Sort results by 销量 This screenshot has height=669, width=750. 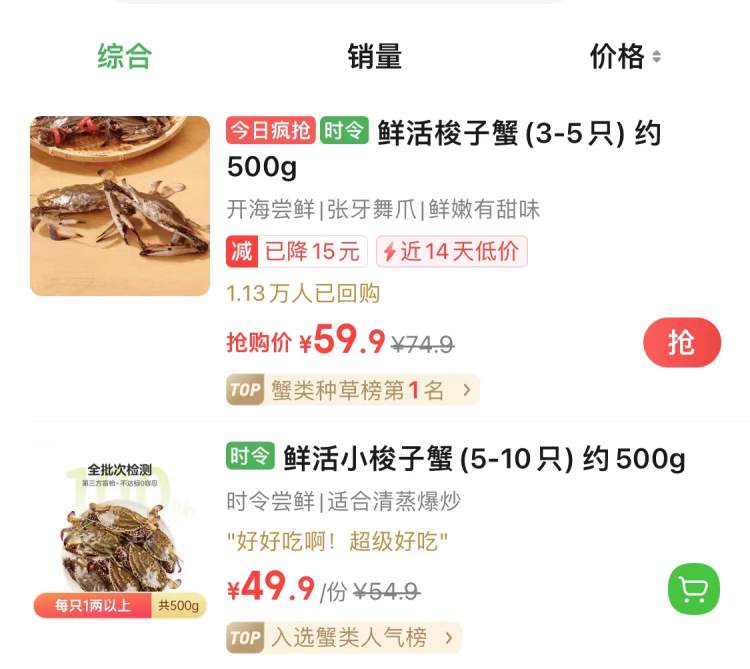[x=374, y=57]
